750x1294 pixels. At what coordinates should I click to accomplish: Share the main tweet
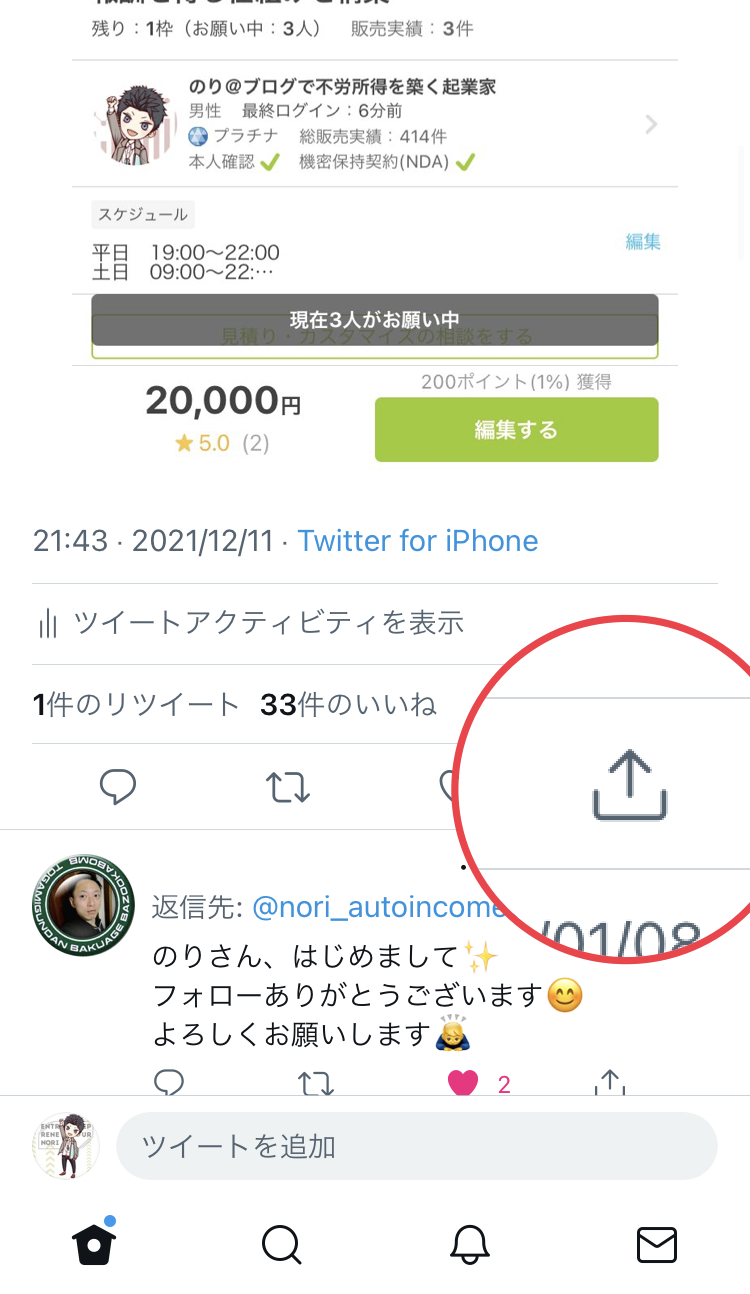(630, 787)
